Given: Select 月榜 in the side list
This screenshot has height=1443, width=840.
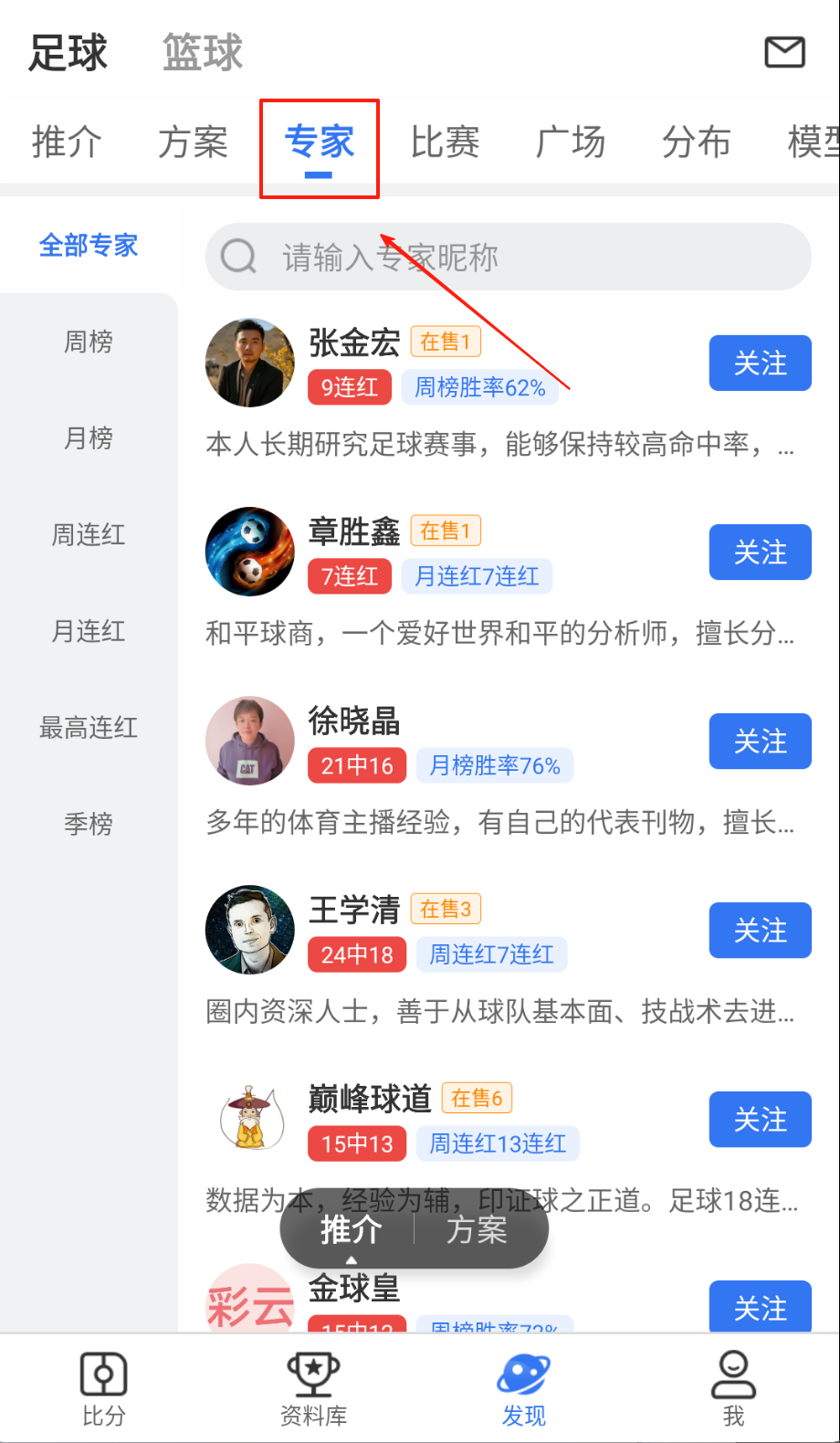Looking at the screenshot, I should [89, 438].
